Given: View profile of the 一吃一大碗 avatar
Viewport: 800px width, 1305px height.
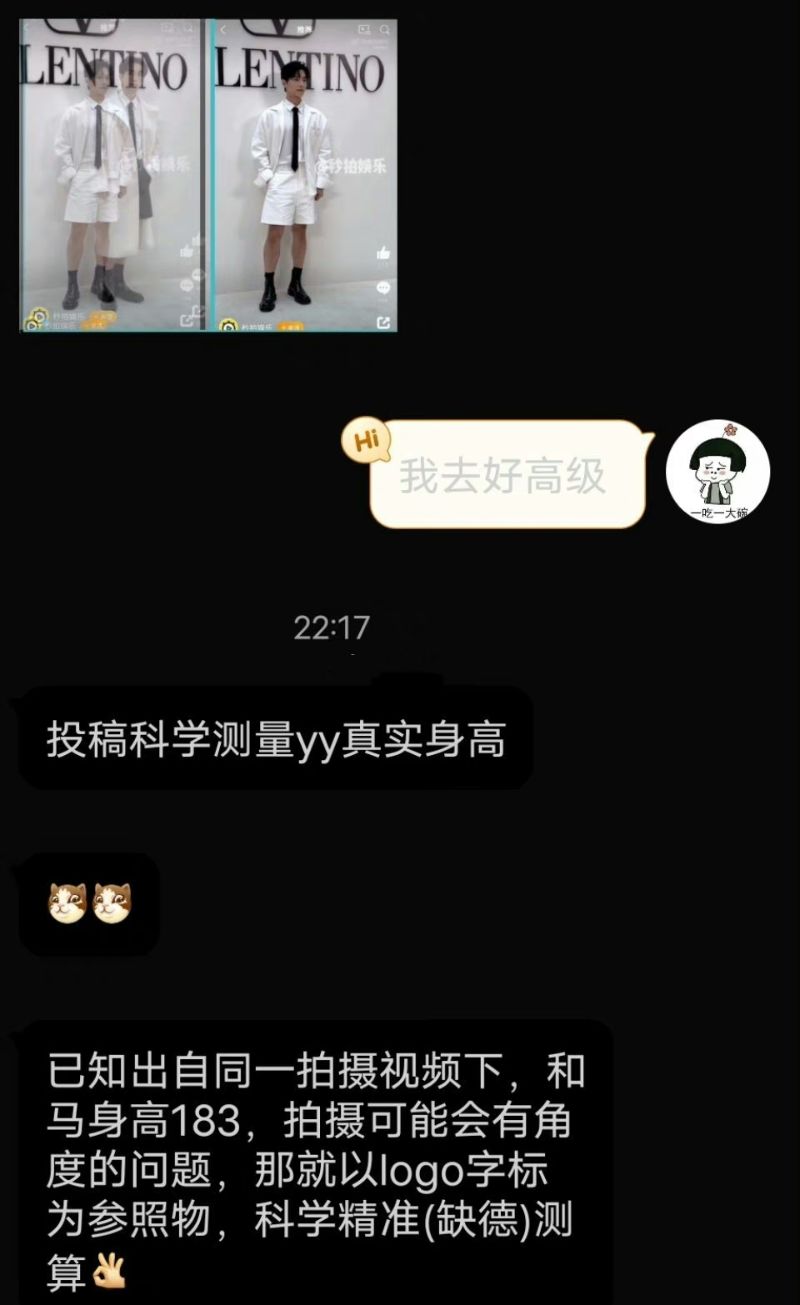Looking at the screenshot, I should pos(717,471).
